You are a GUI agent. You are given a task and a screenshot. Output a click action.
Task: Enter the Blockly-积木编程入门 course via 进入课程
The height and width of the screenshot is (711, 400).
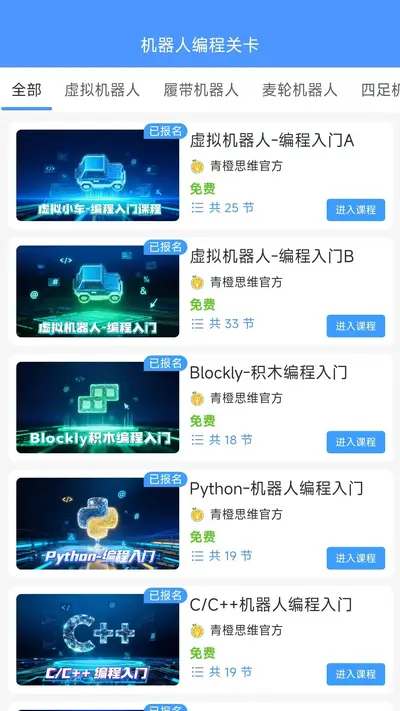point(356,442)
